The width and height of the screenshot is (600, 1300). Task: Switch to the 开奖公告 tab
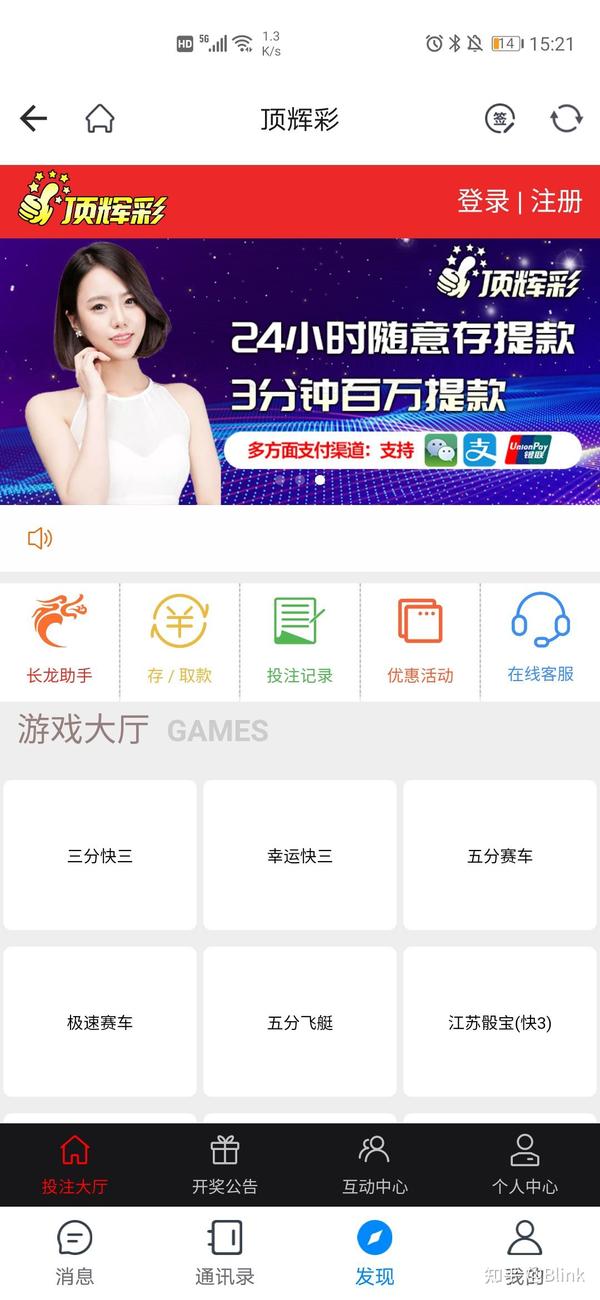click(225, 1165)
